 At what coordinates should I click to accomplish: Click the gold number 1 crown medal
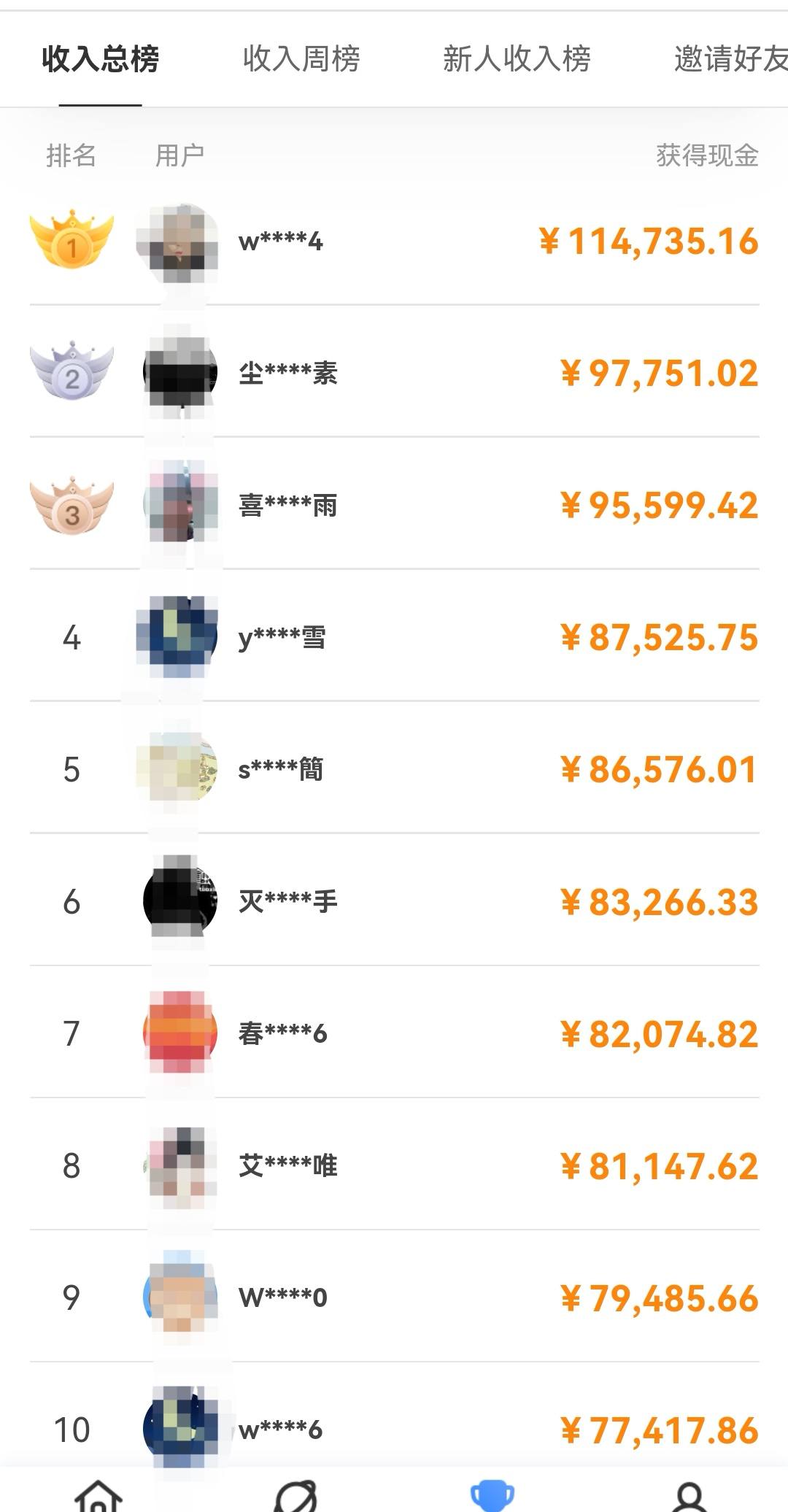[x=71, y=241]
